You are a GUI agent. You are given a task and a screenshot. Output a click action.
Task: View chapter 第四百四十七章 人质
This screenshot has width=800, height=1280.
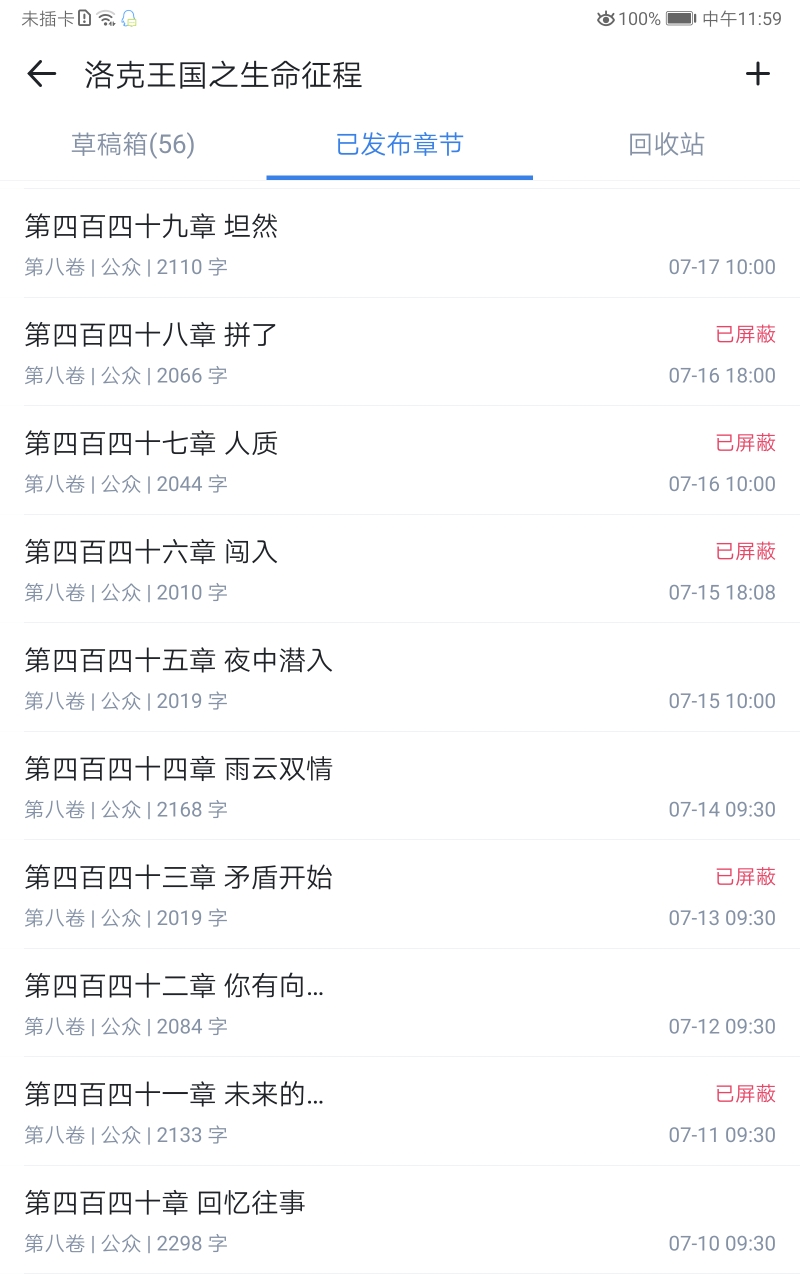tap(152, 443)
